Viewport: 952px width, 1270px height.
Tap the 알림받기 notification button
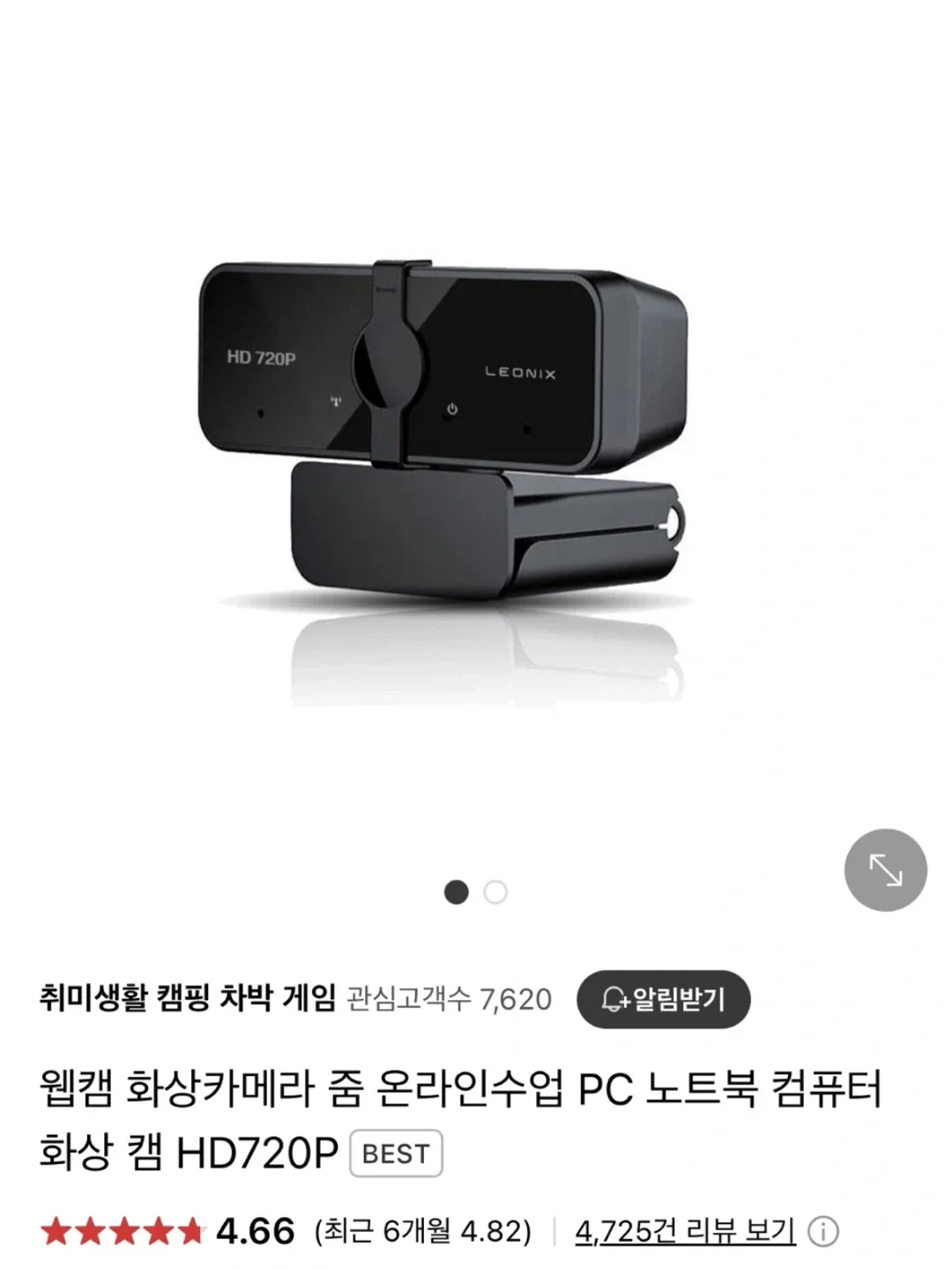click(663, 999)
